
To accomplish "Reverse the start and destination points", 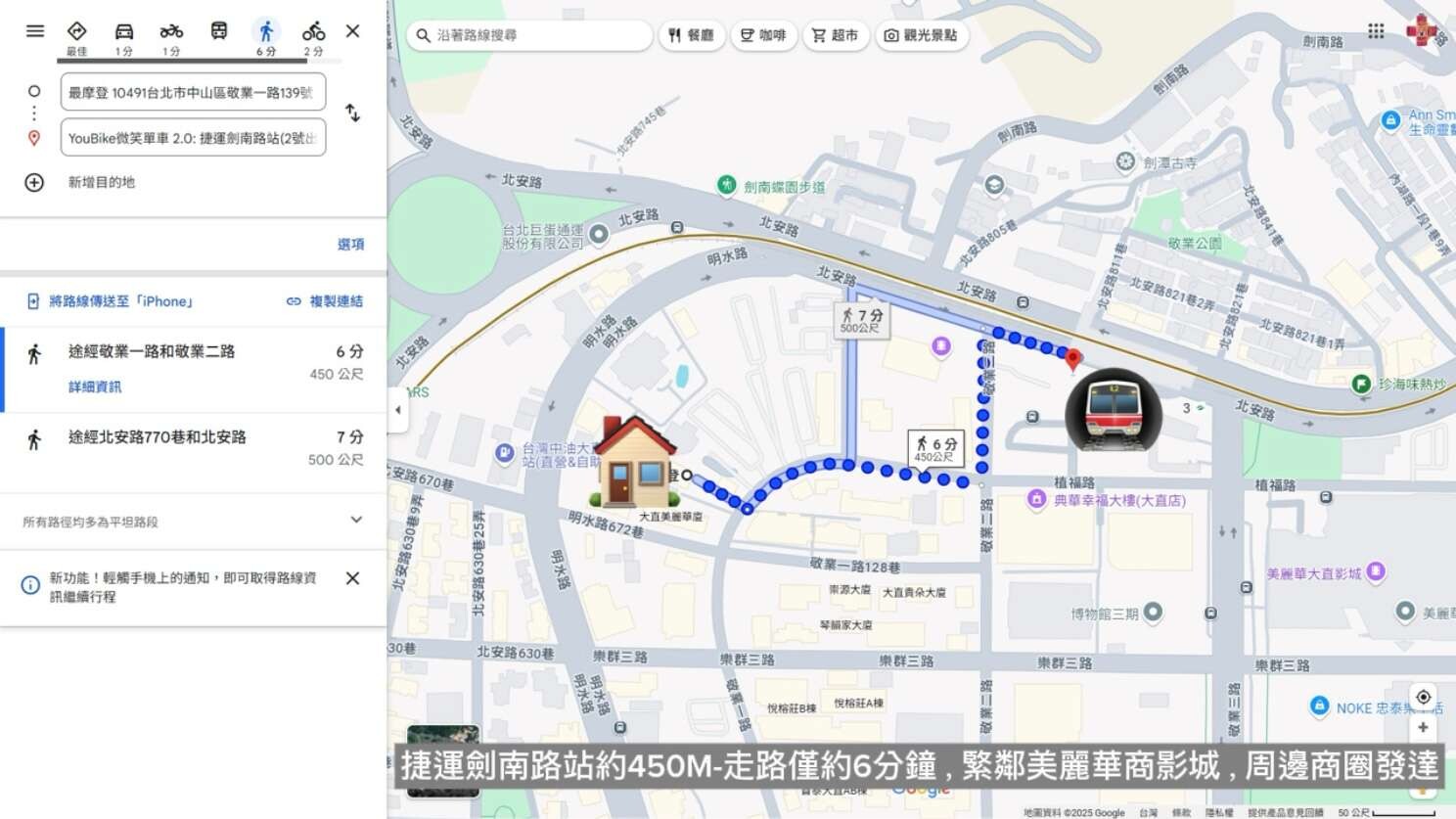I will pyautogui.click(x=353, y=114).
